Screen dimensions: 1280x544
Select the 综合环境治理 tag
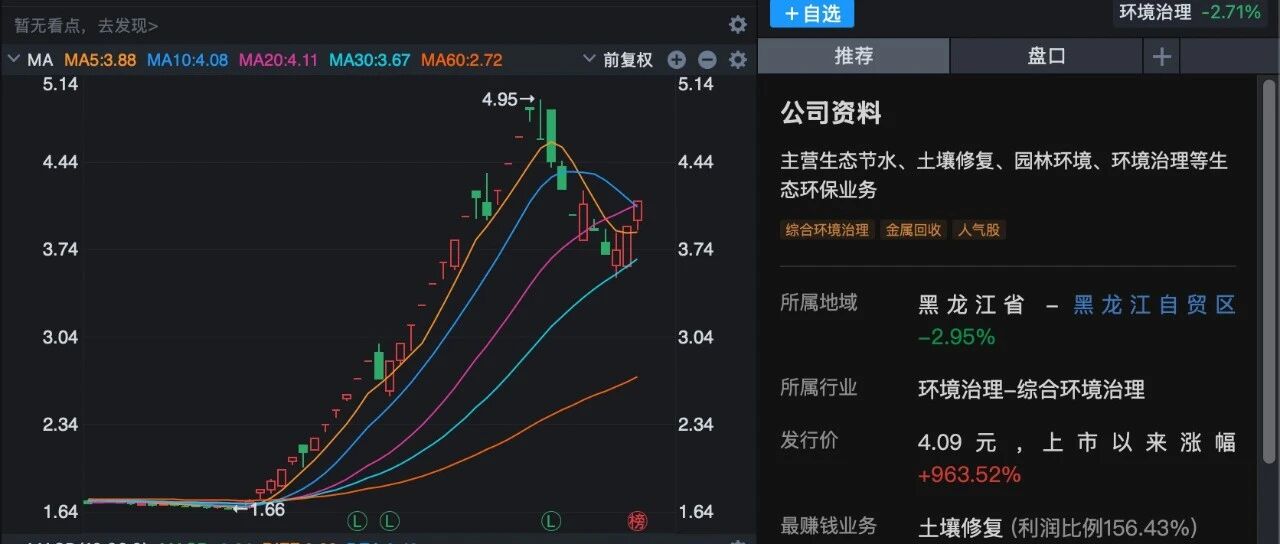[827, 230]
